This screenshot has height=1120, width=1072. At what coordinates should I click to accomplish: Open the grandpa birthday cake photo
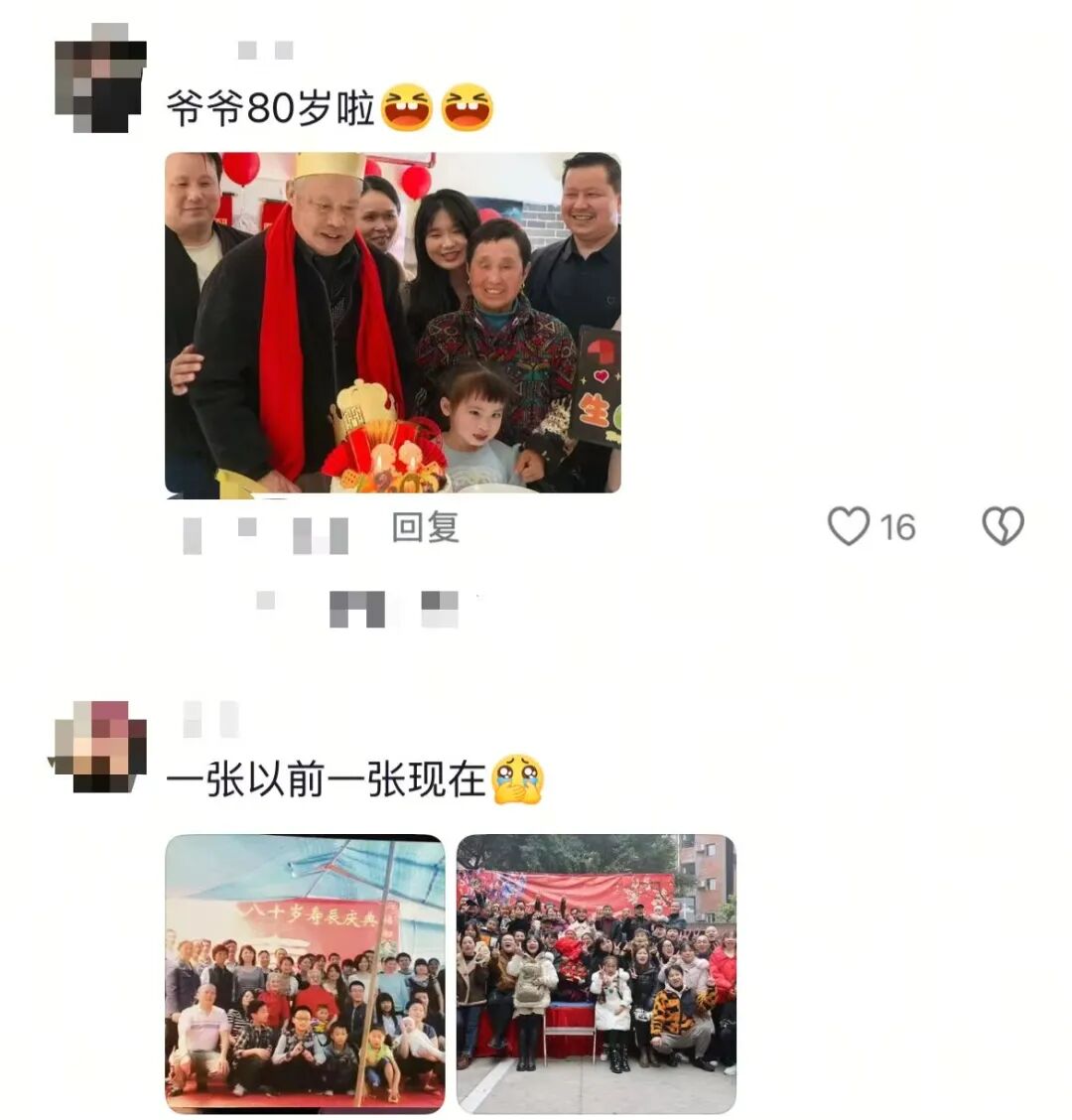(392, 323)
